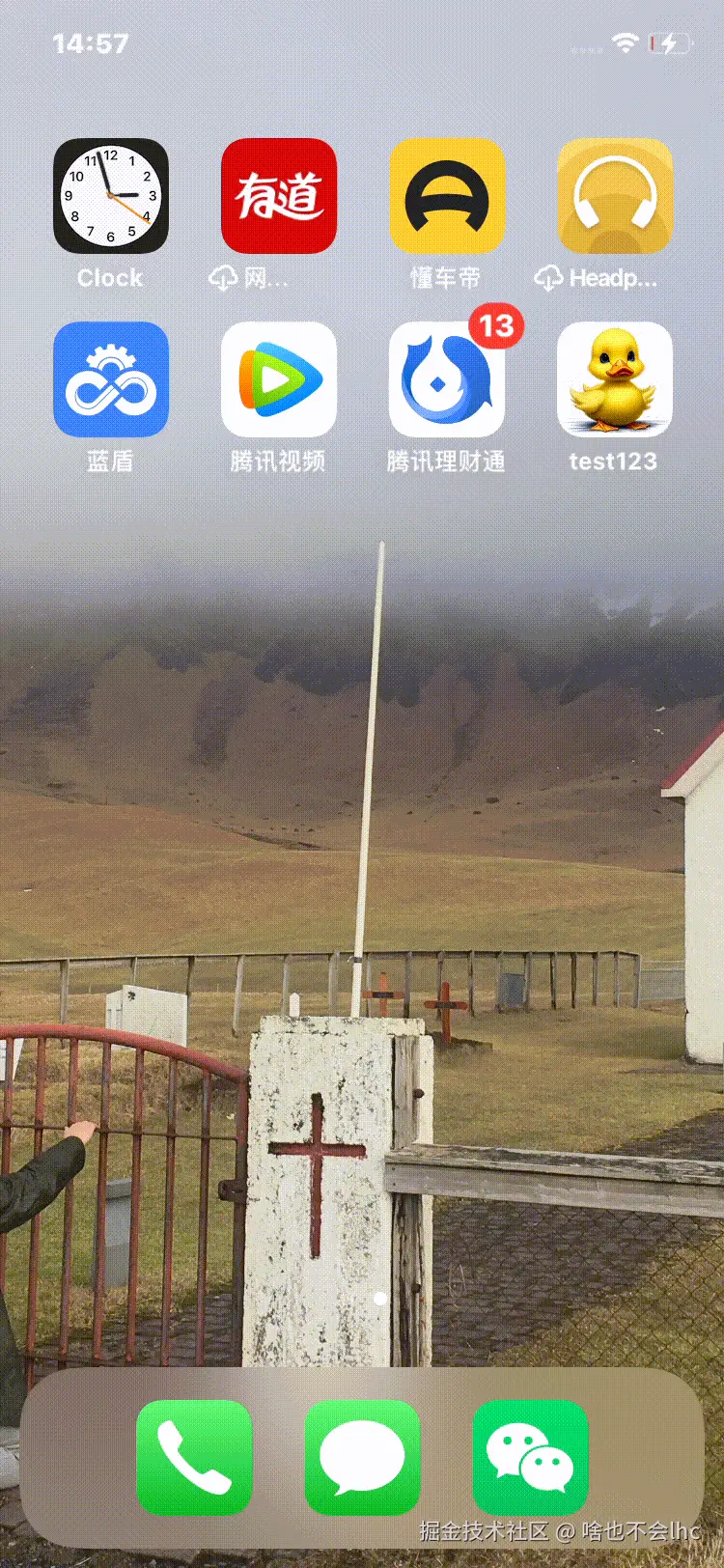Open the Phone app in dock
Image resolution: width=724 pixels, height=1568 pixels.
tap(194, 1457)
